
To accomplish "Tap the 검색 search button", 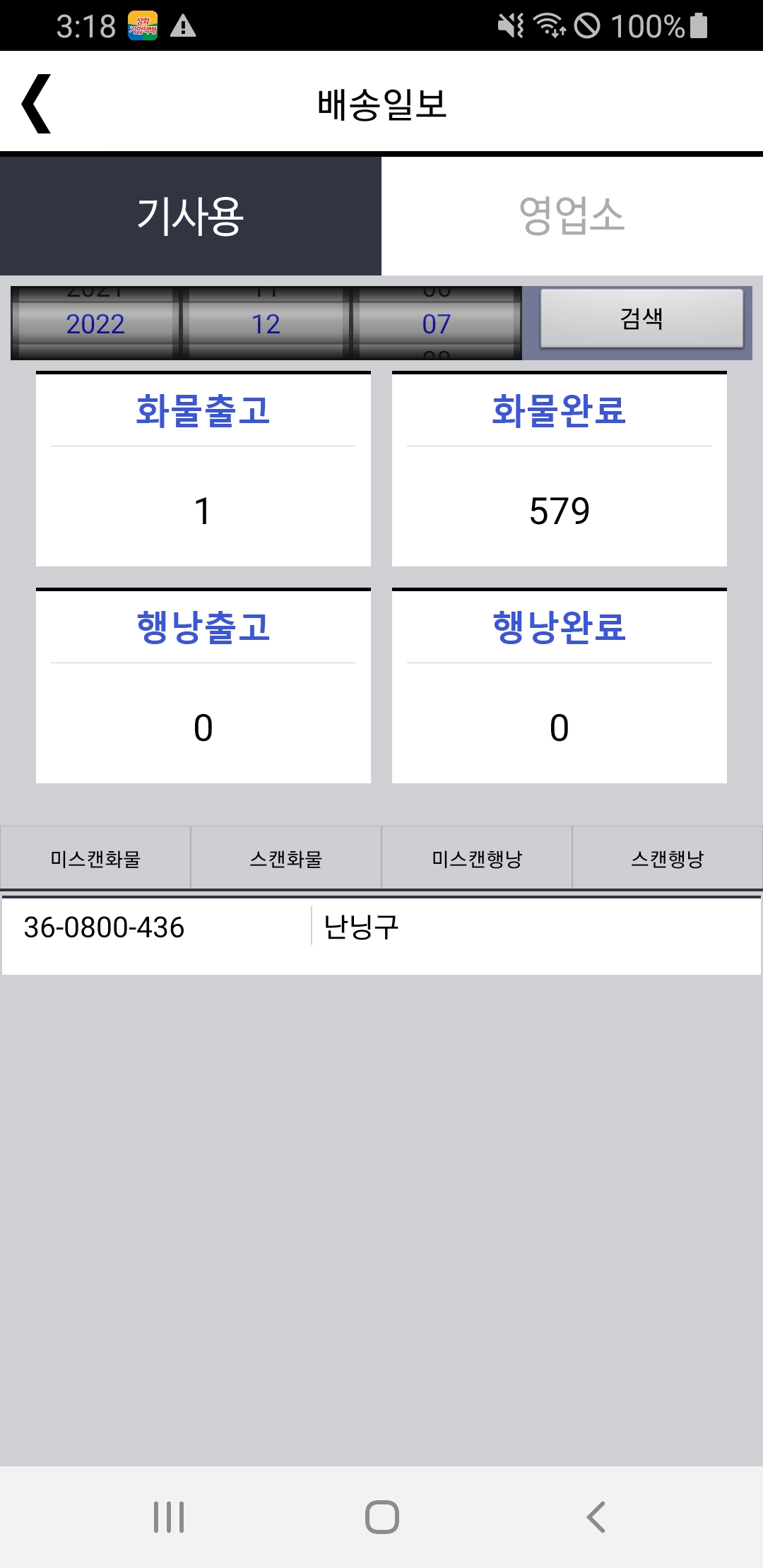I will pos(641,319).
